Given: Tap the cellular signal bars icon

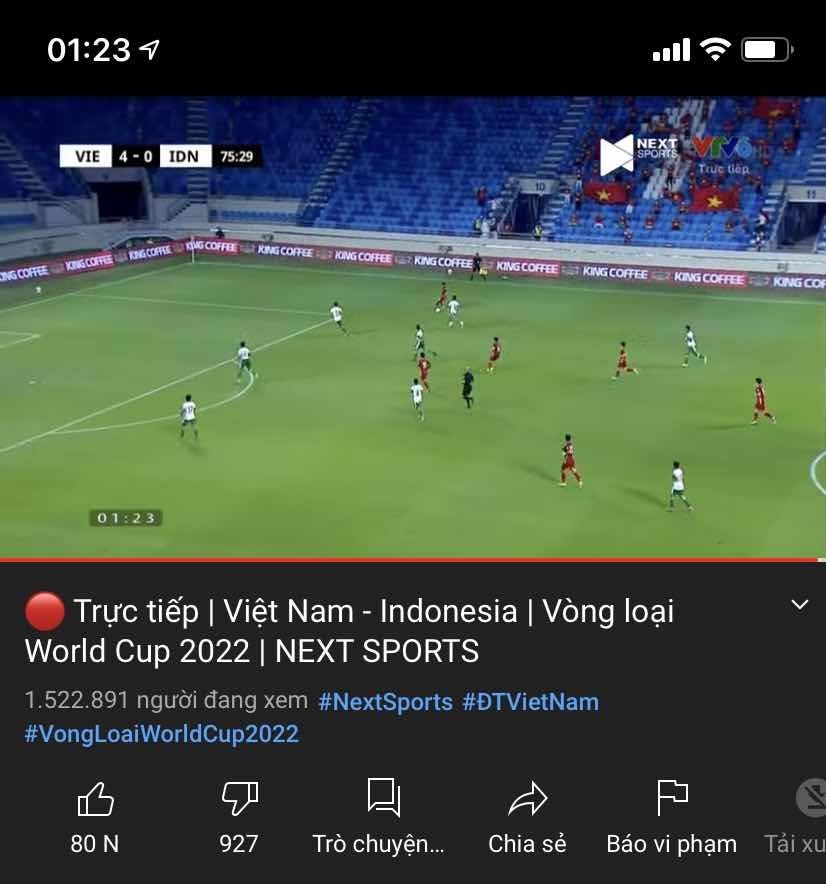Looking at the screenshot, I should [672, 48].
